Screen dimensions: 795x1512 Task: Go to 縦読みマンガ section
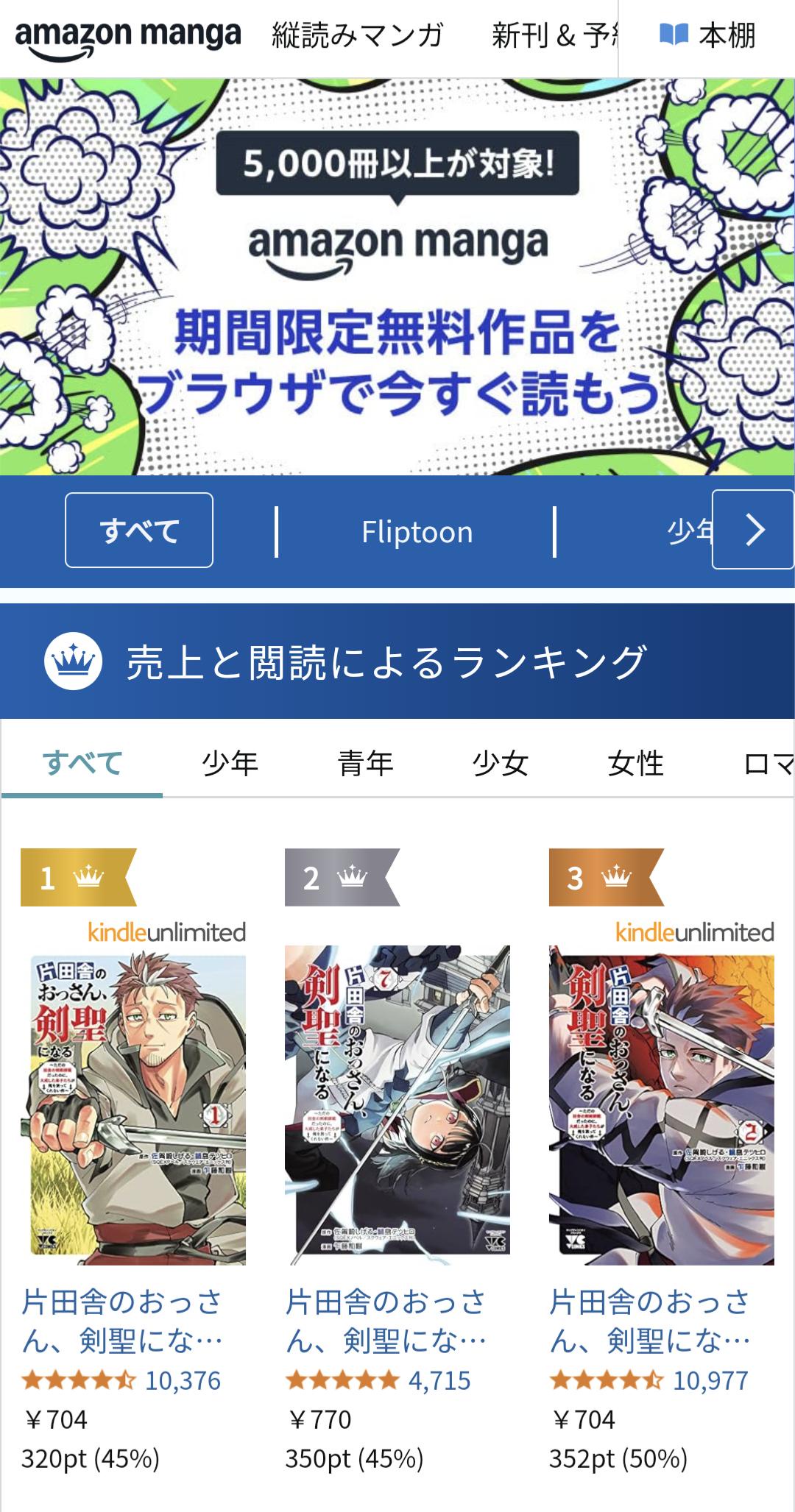coord(358,35)
